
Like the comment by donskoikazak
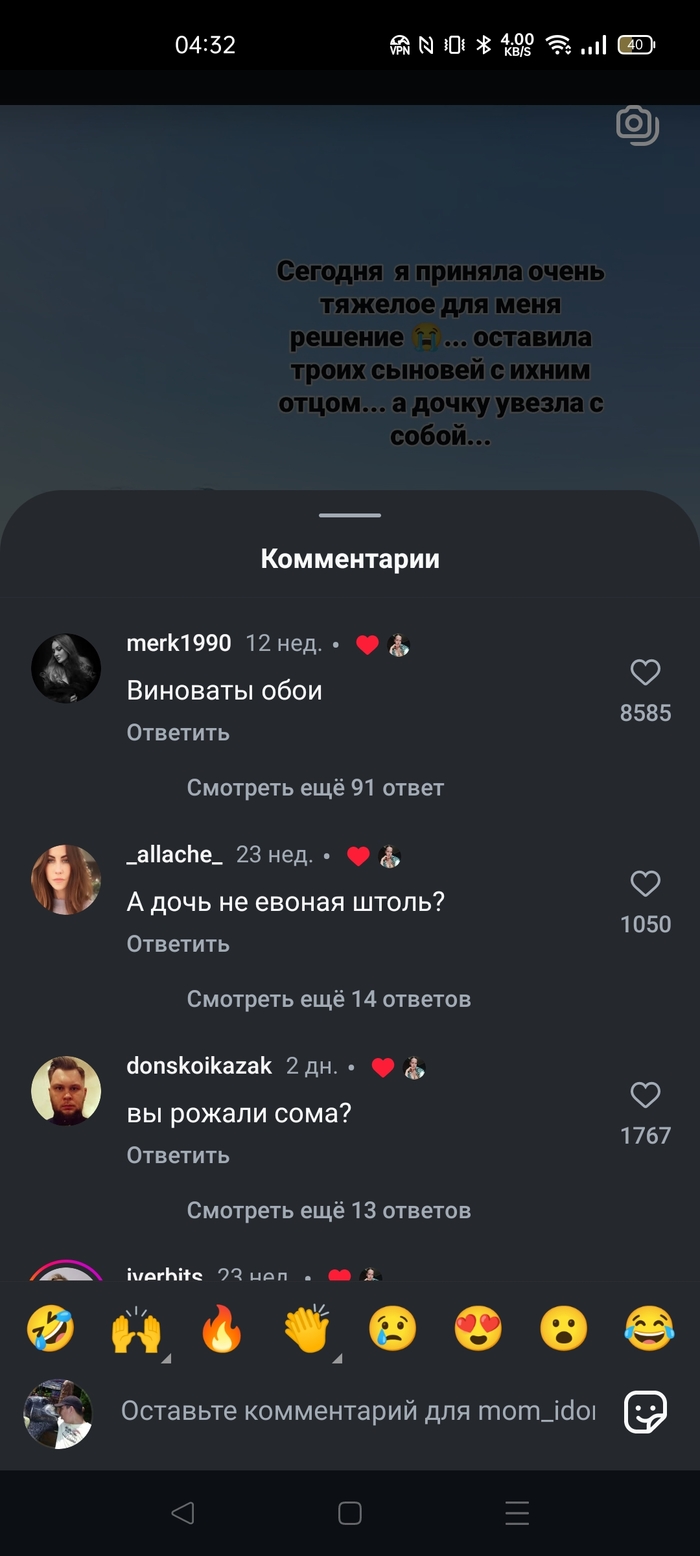645,1095
